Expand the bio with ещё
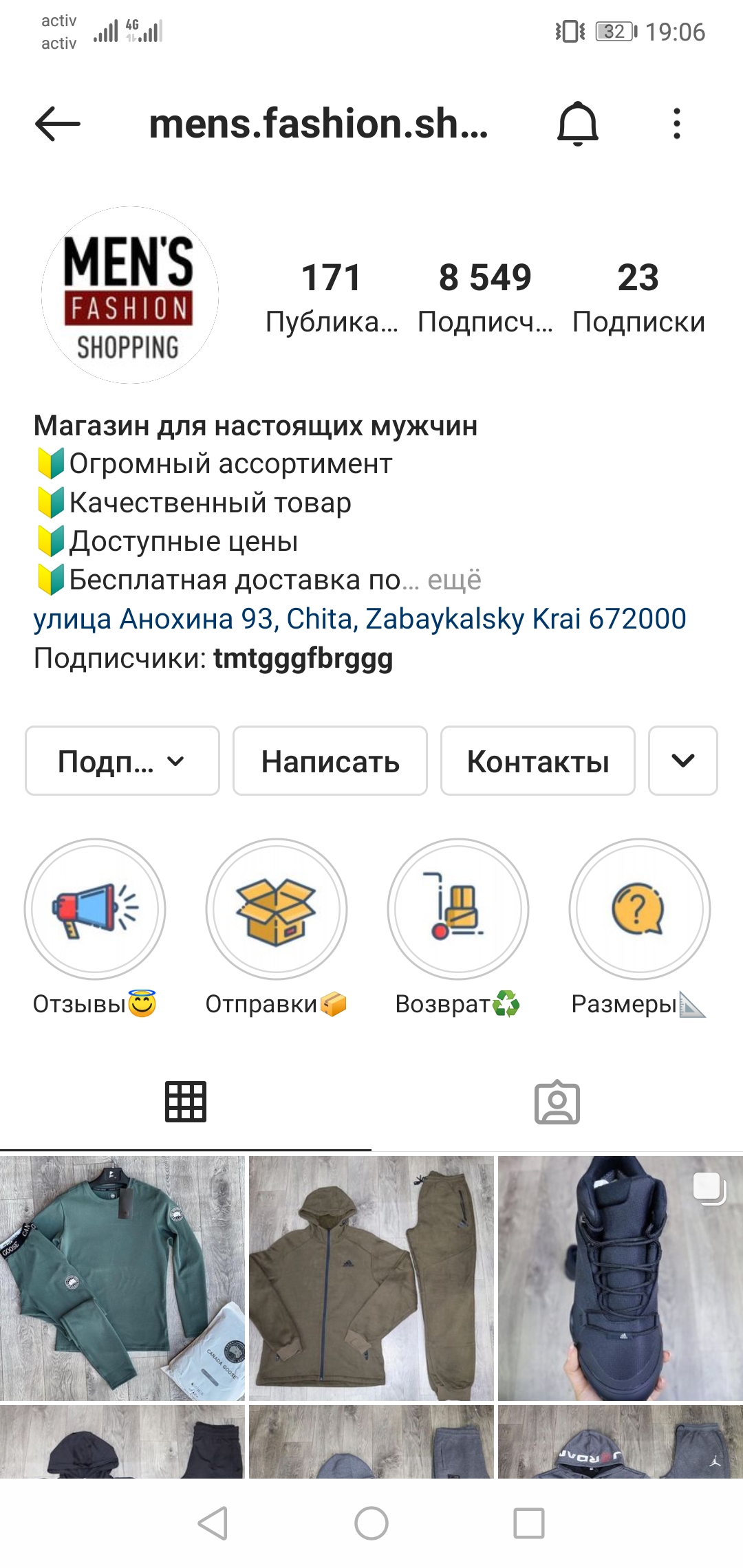The image size is (743, 1568). [x=454, y=580]
